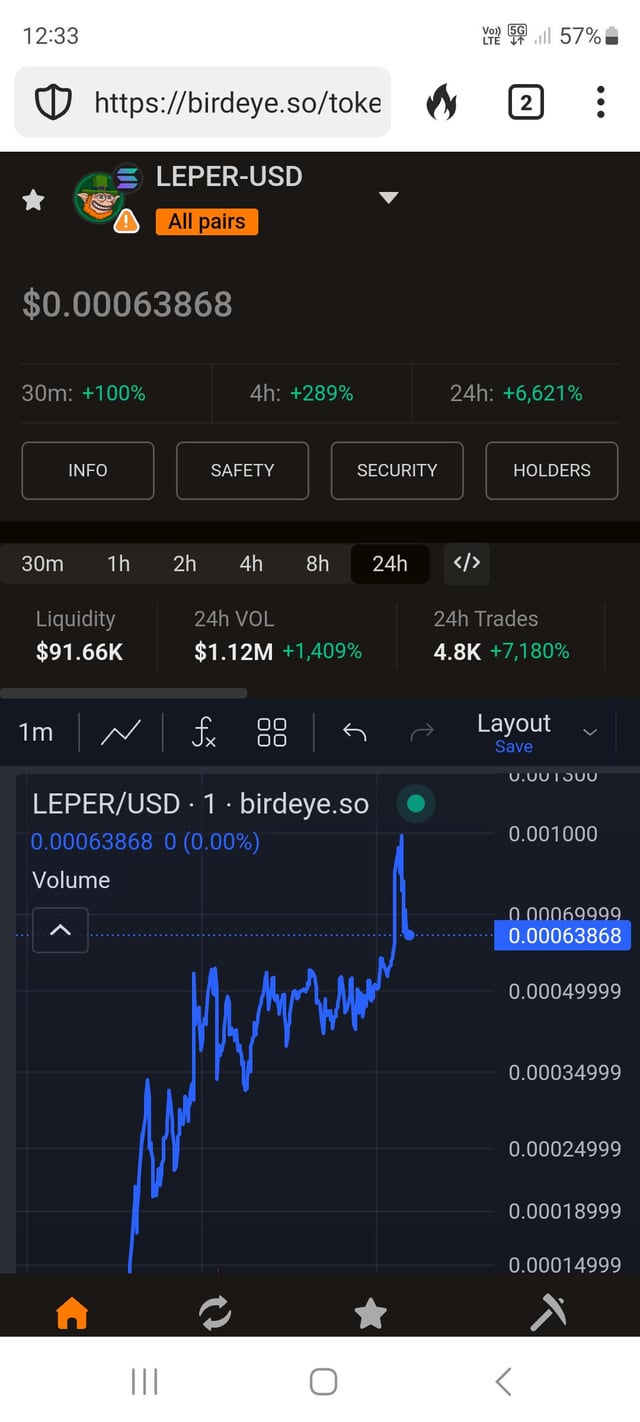The height and width of the screenshot is (1422, 640).
Task: Switch stats to the 30m timeframe
Action: click(x=42, y=564)
